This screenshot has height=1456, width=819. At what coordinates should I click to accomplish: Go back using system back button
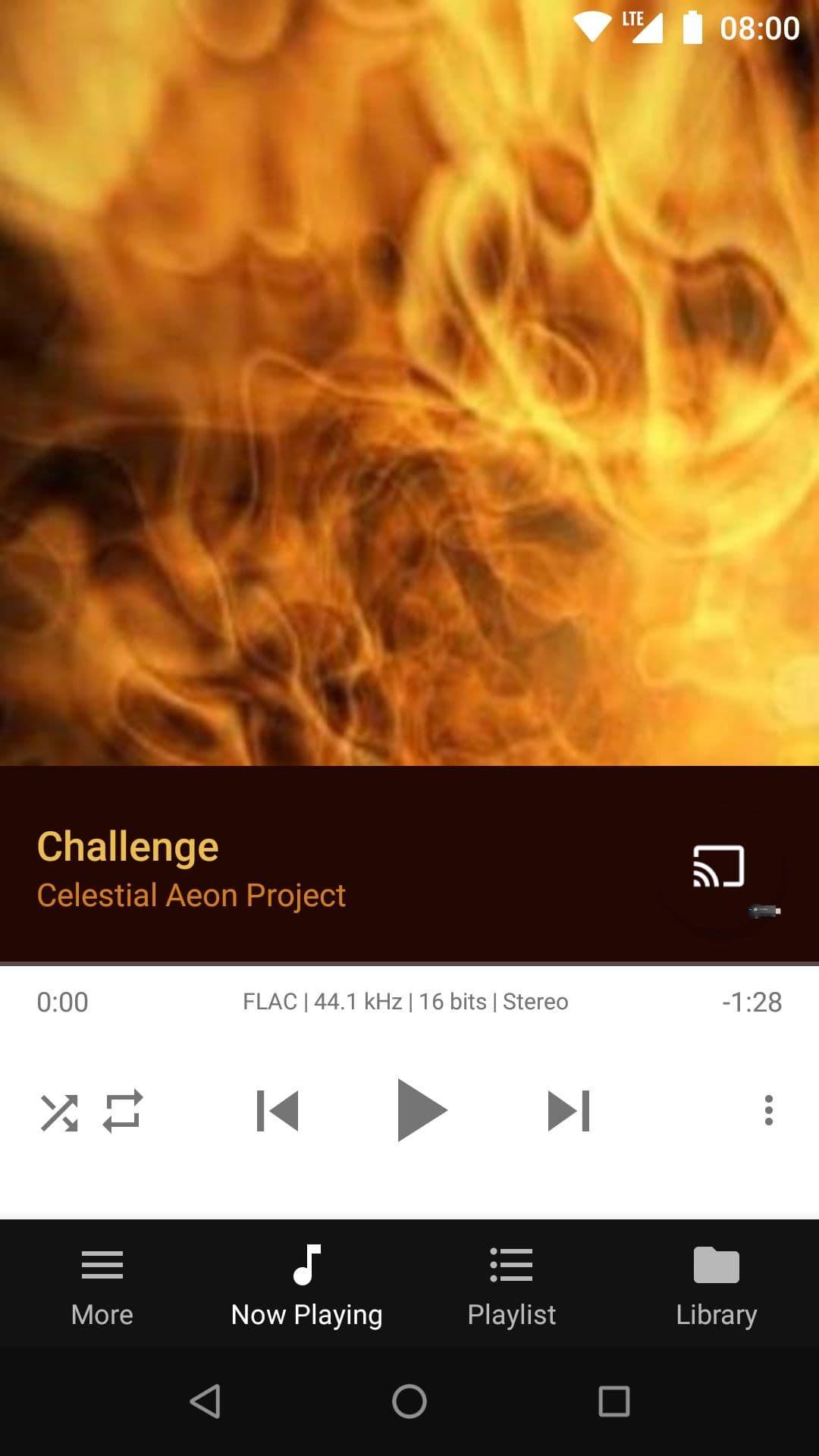click(205, 1401)
